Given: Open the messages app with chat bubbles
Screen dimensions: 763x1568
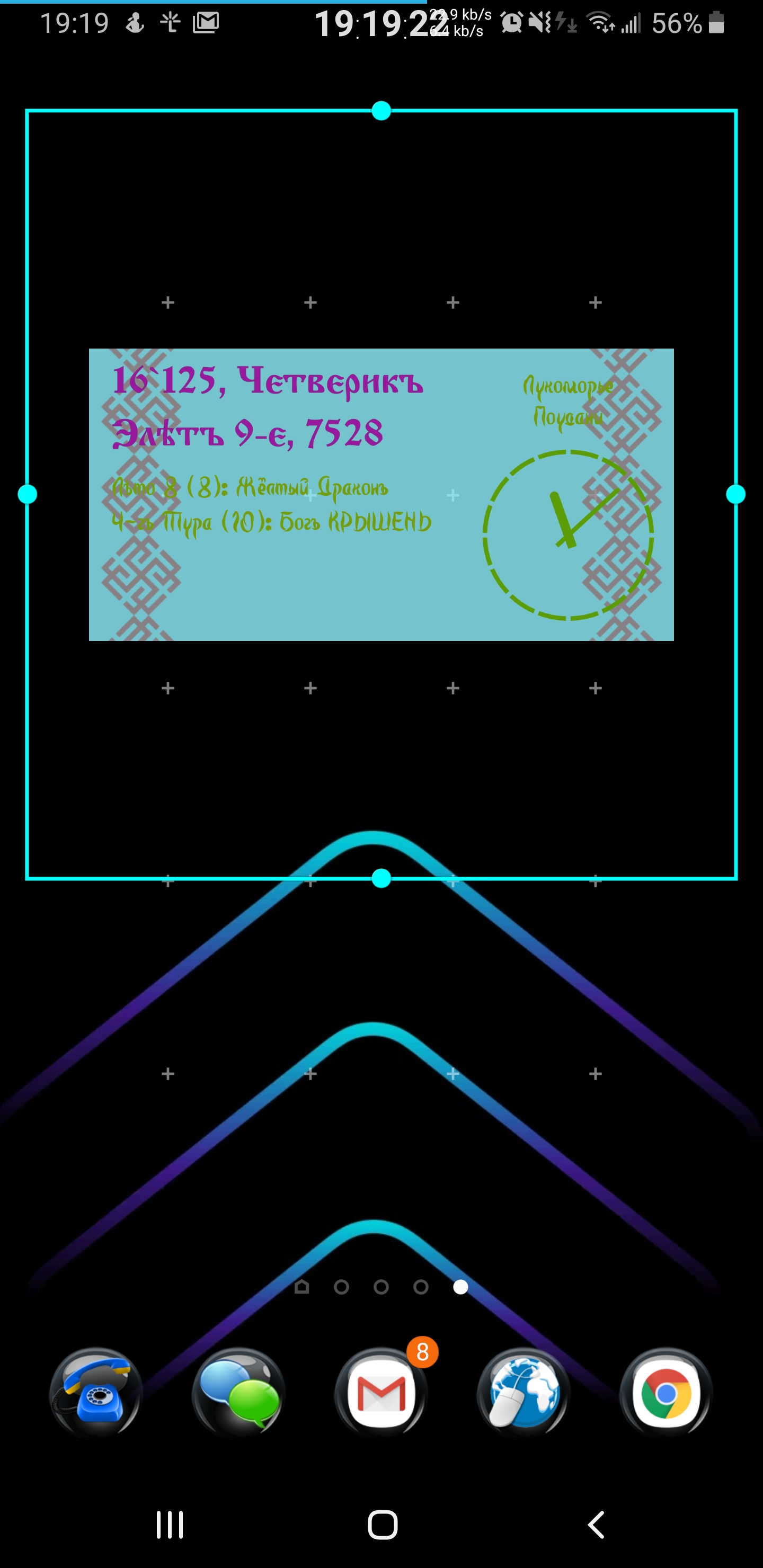Looking at the screenshot, I should pyautogui.click(x=239, y=1393).
